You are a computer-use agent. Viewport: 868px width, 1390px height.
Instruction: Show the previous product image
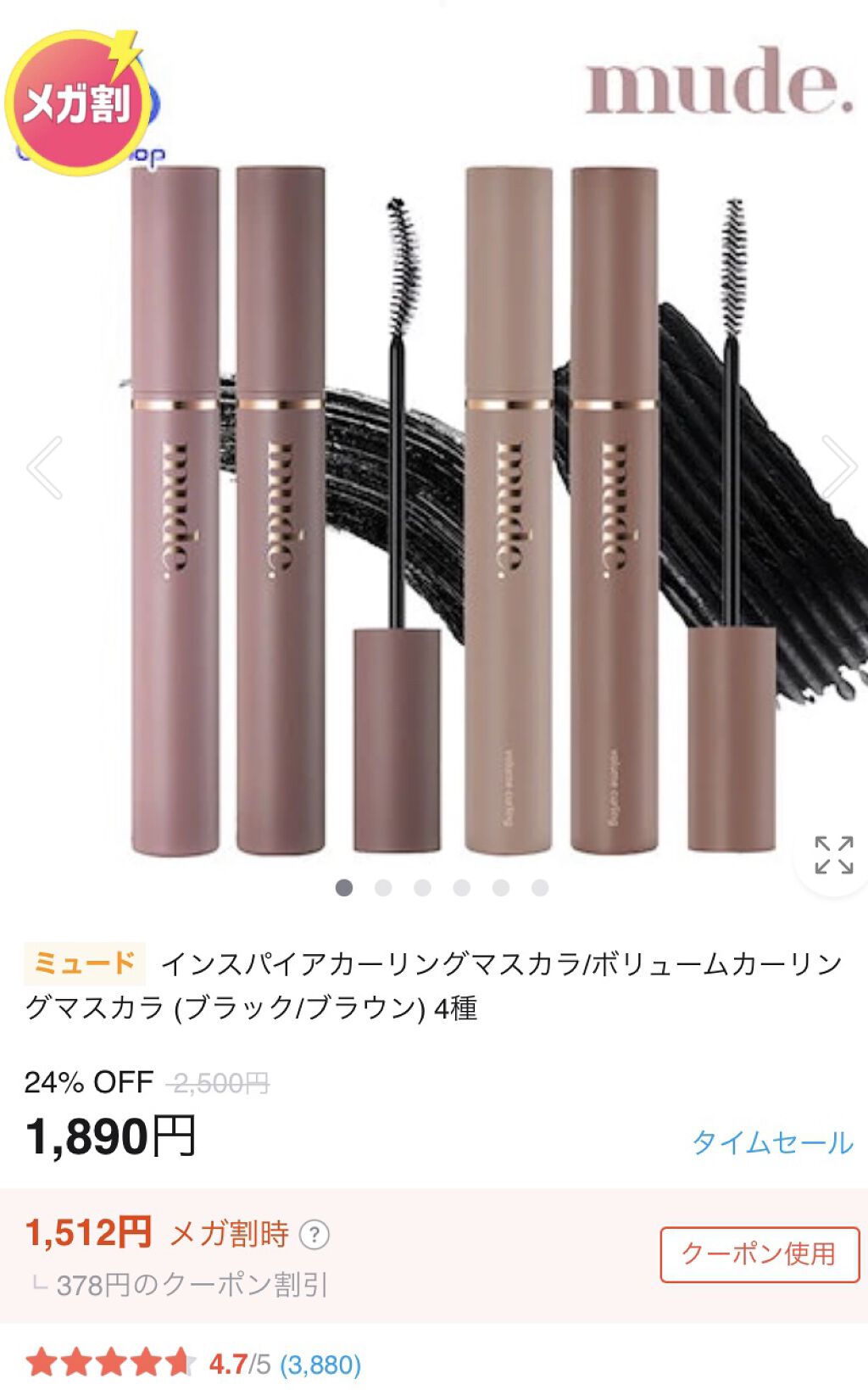45,467
